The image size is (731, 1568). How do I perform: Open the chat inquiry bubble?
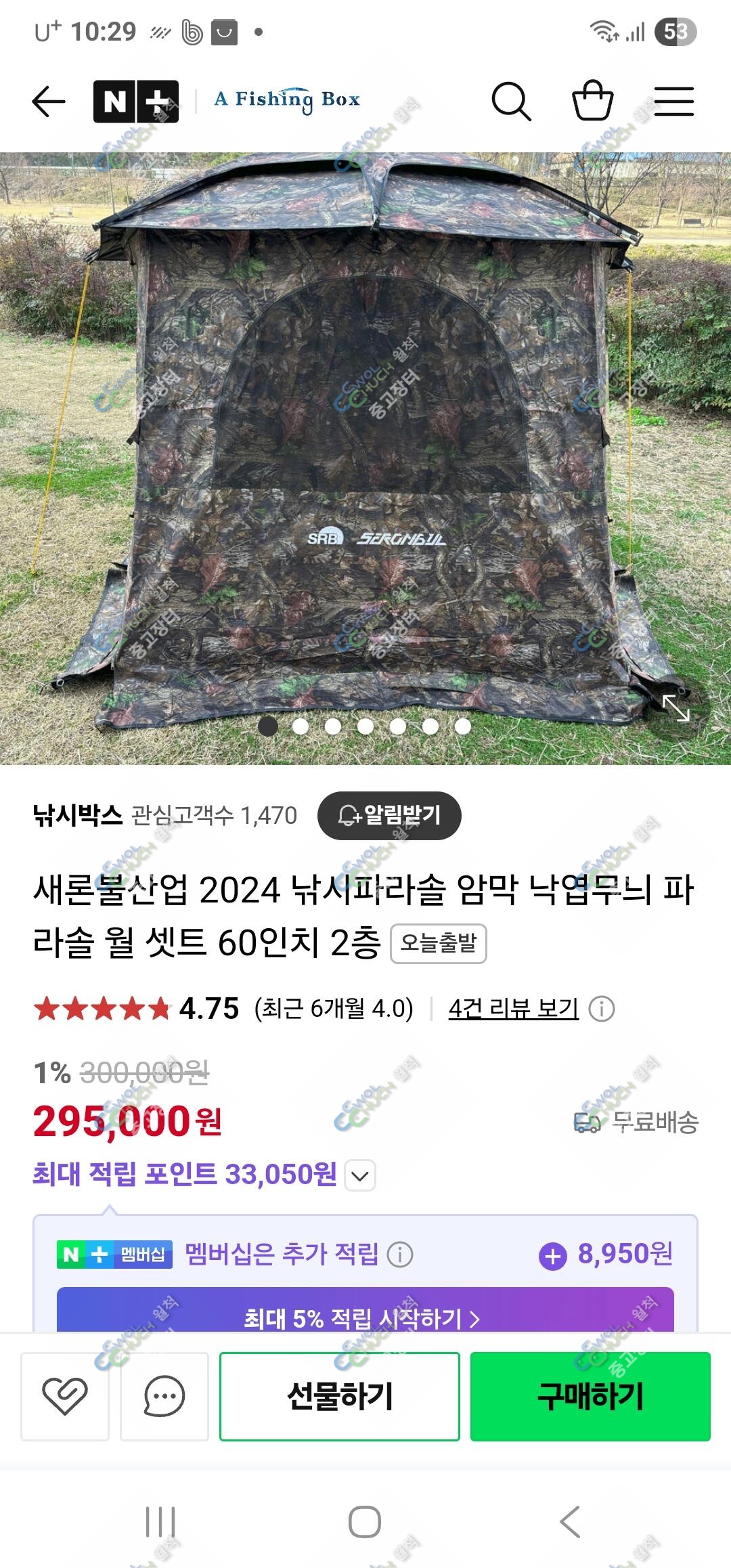tap(164, 1396)
